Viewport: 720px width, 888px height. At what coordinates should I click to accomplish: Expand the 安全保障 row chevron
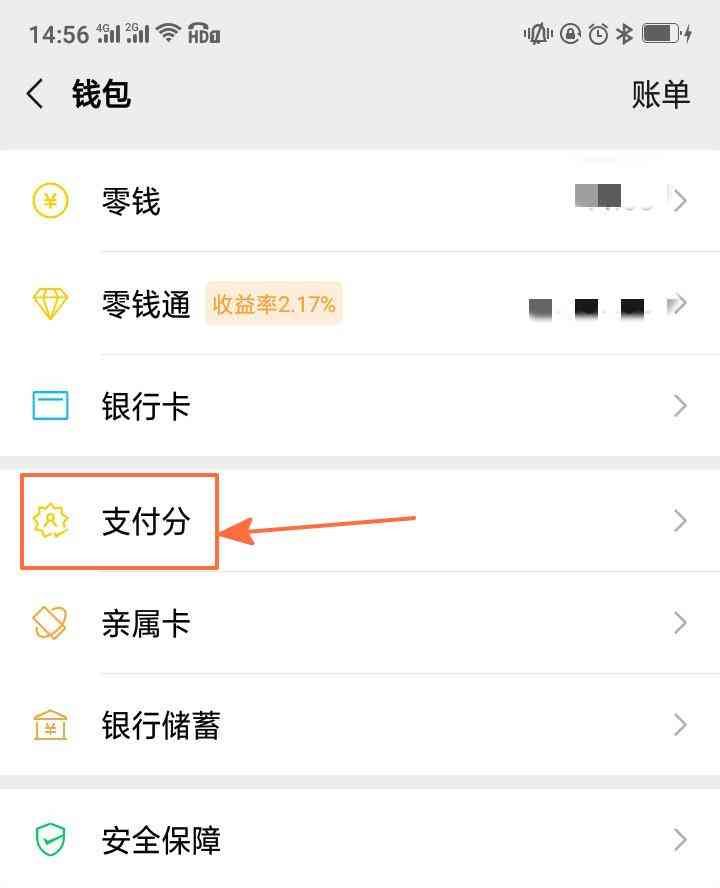click(x=681, y=839)
